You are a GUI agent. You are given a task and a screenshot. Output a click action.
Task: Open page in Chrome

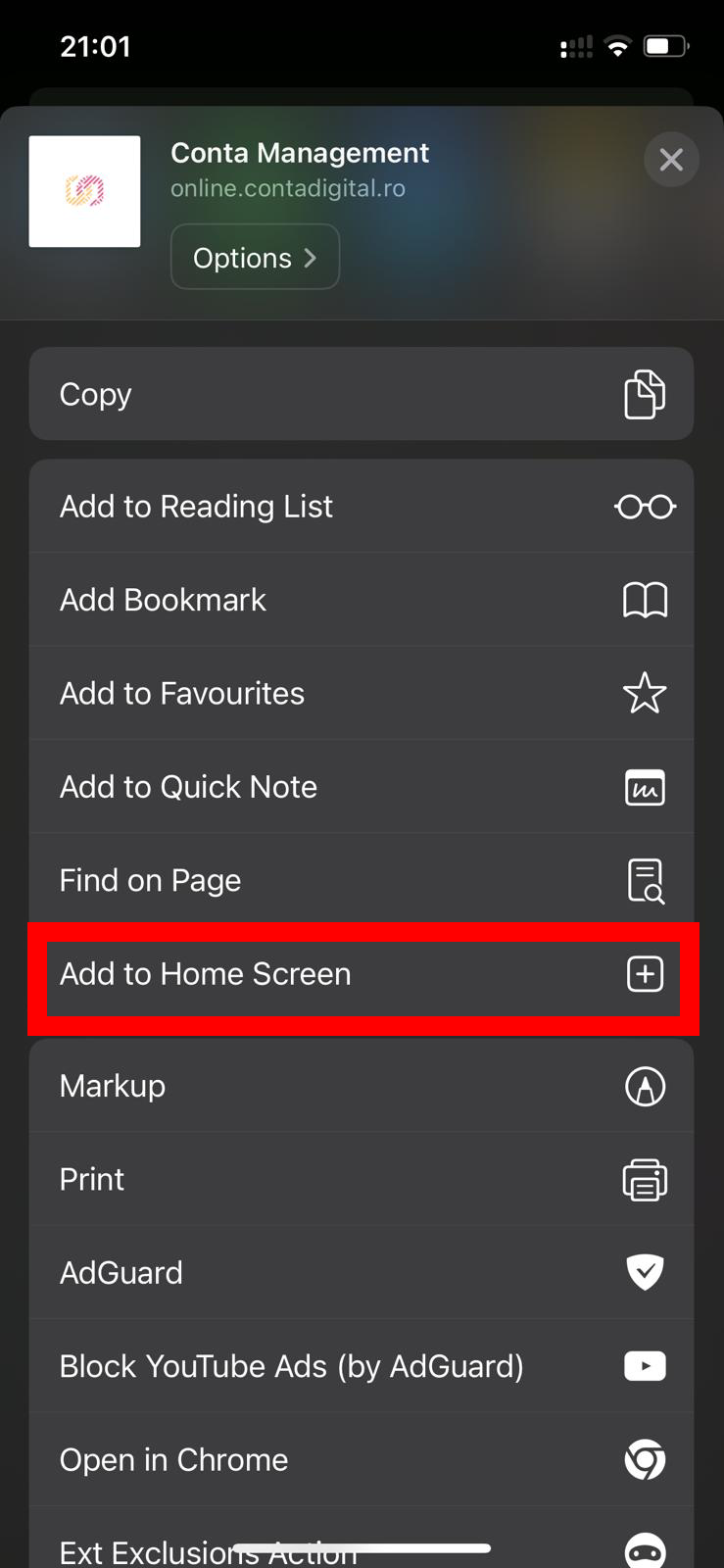tap(361, 1460)
